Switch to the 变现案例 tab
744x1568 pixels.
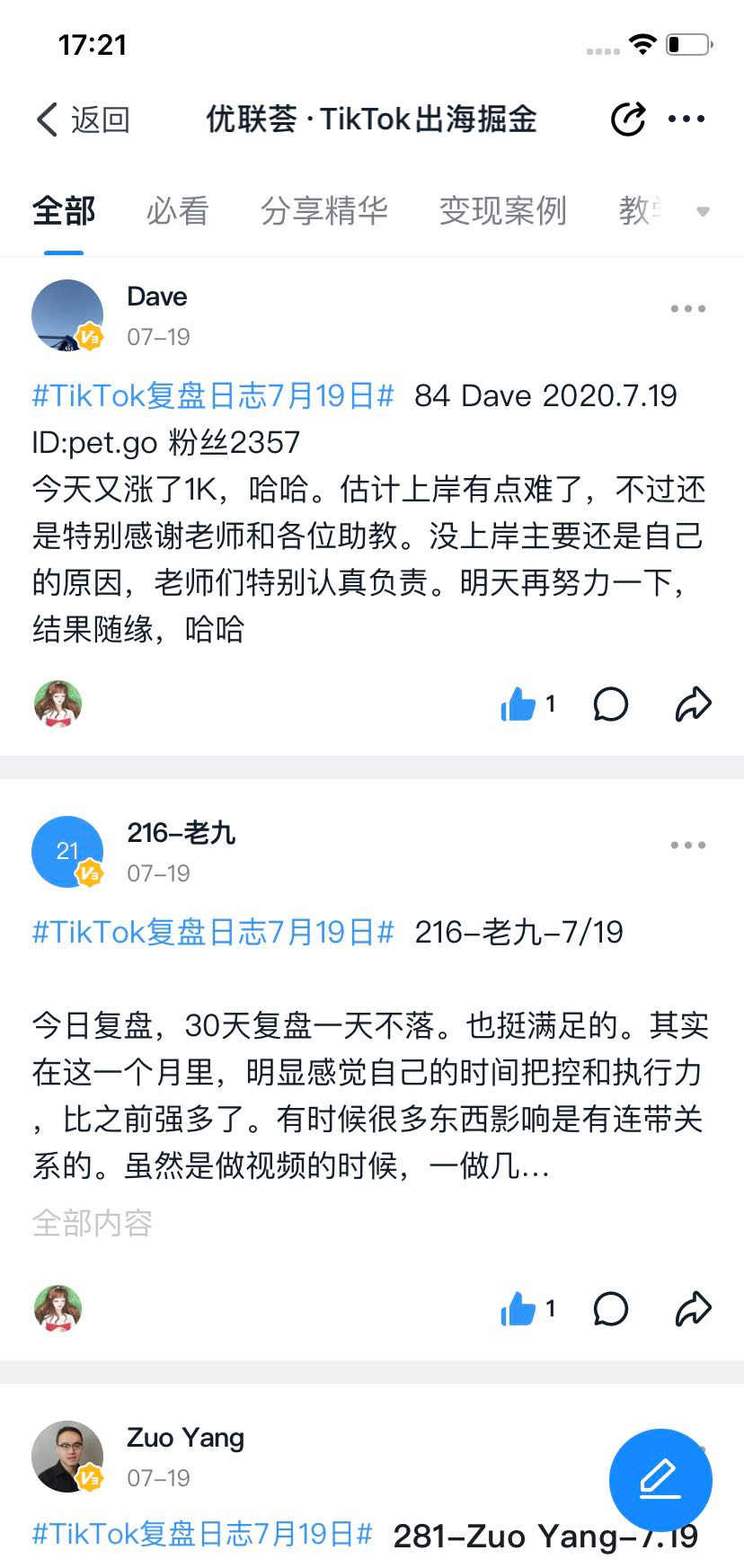(x=502, y=211)
